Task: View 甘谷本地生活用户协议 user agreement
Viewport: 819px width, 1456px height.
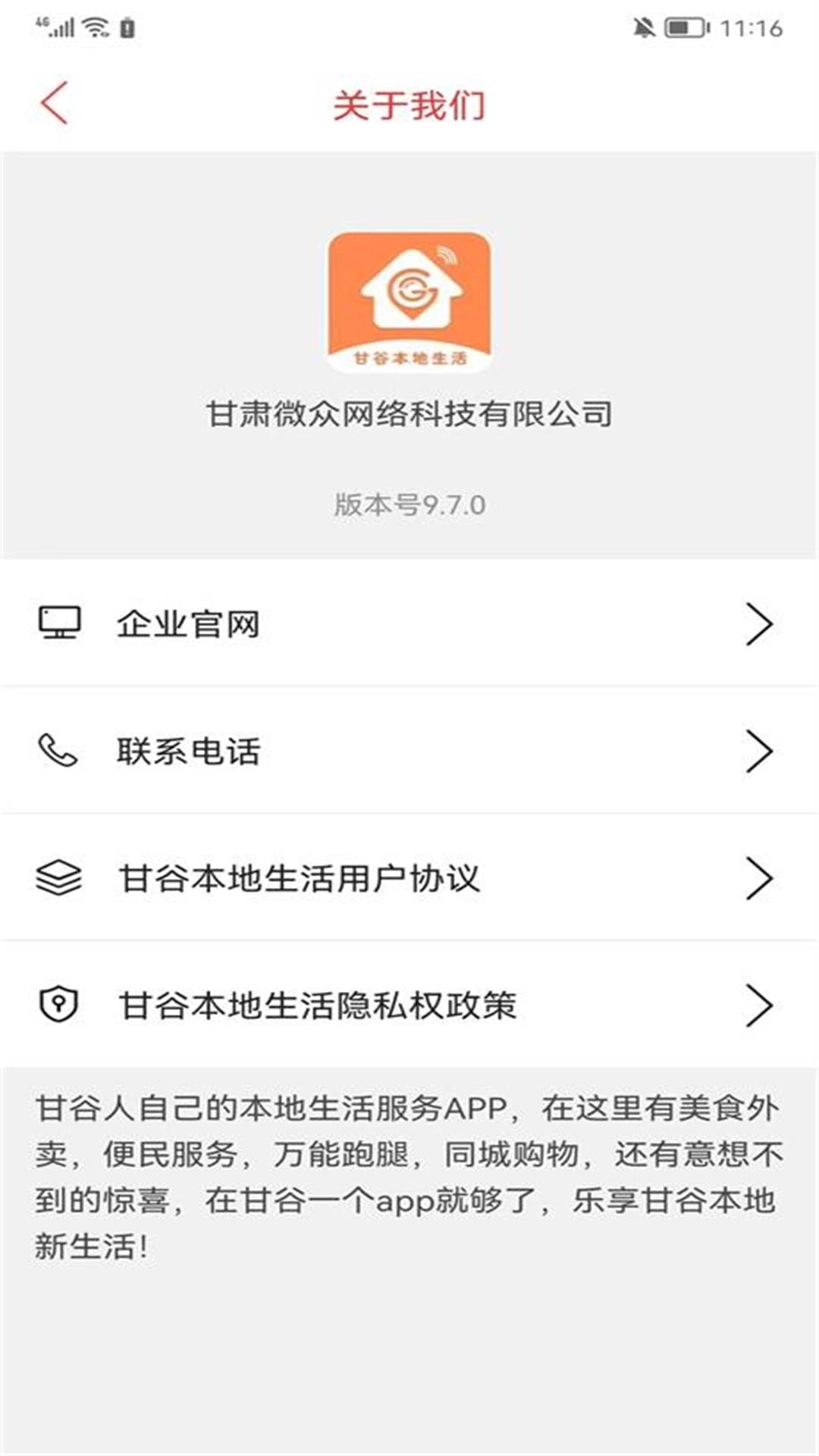Action: pyautogui.click(x=409, y=878)
